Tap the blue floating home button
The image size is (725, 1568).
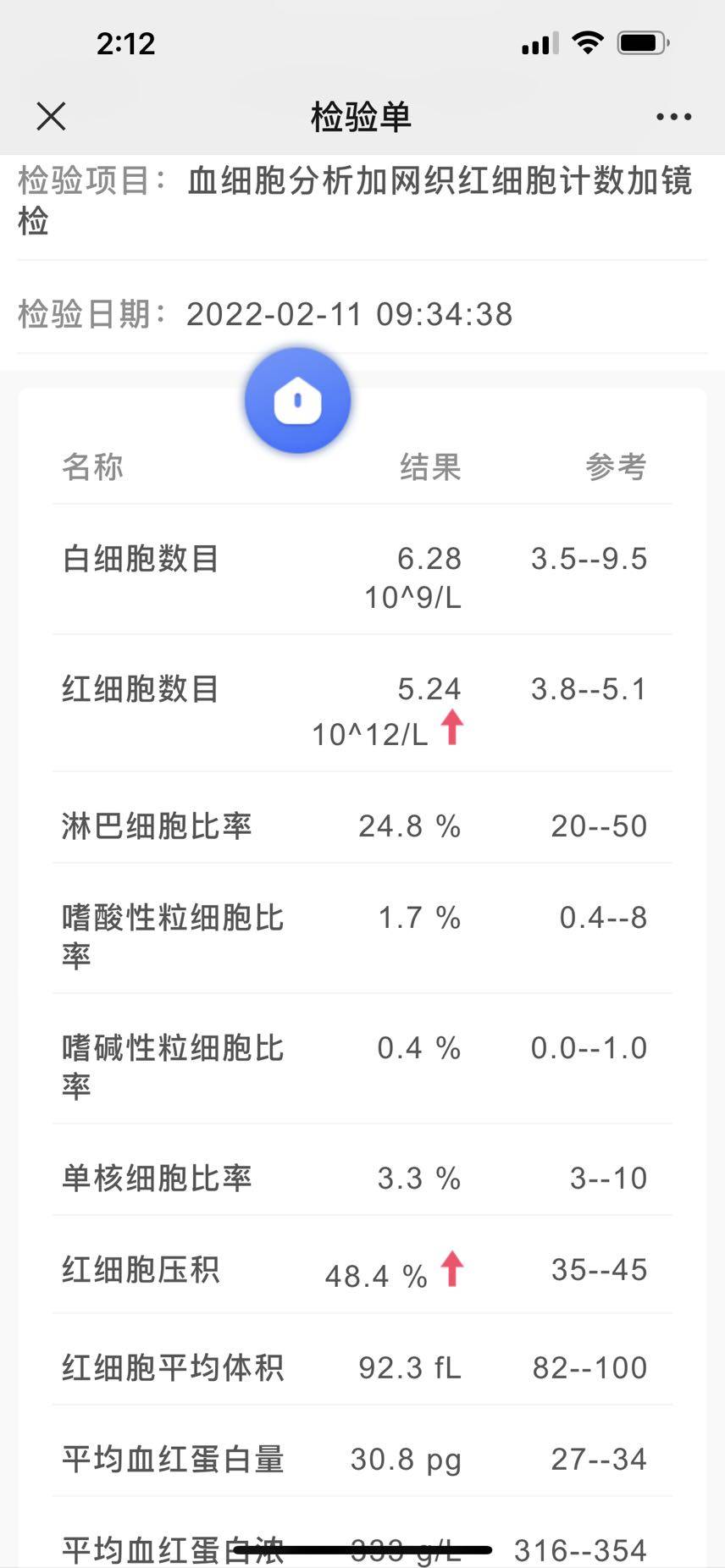[x=297, y=400]
